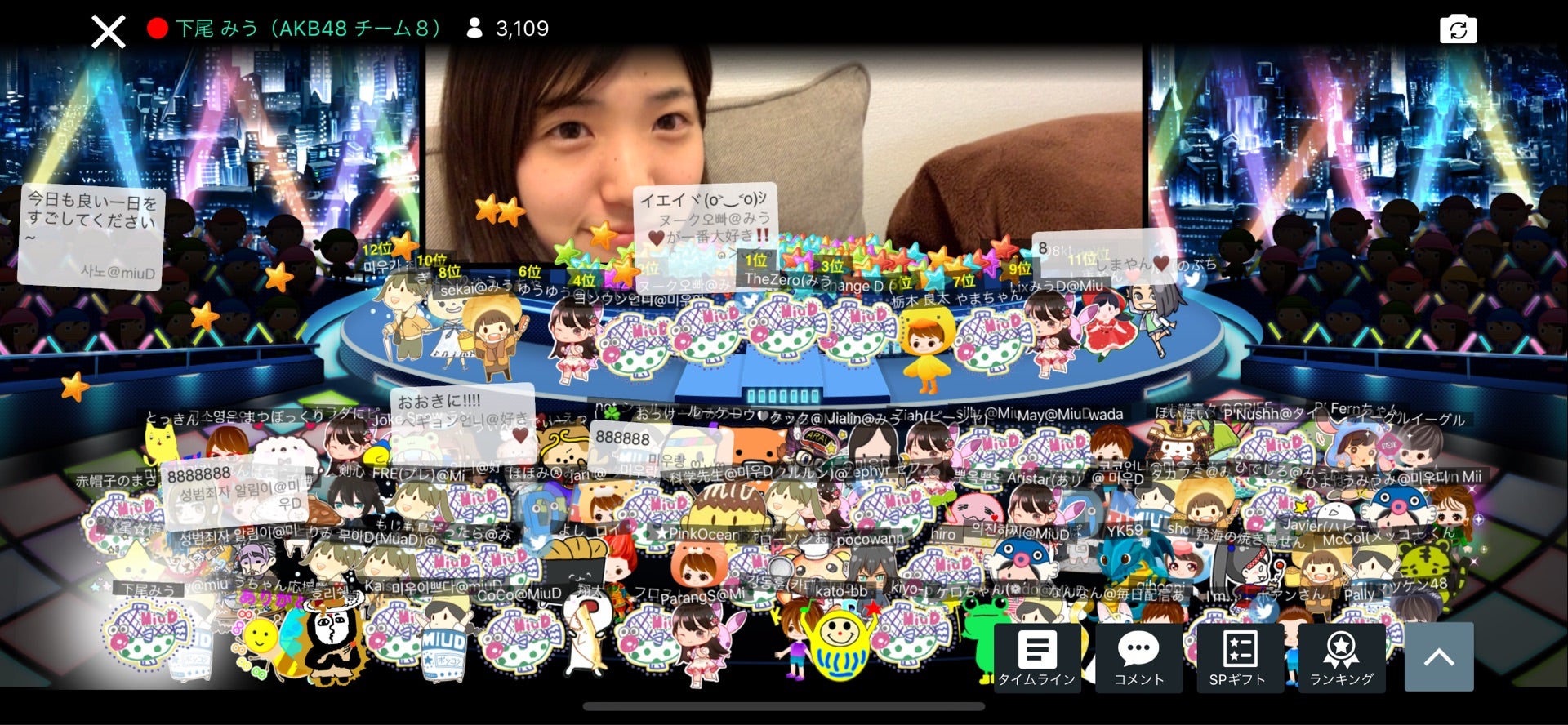Open the コメント comment box
Screen dimensions: 1568x725
pyautogui.click(x=1138, y=658)
